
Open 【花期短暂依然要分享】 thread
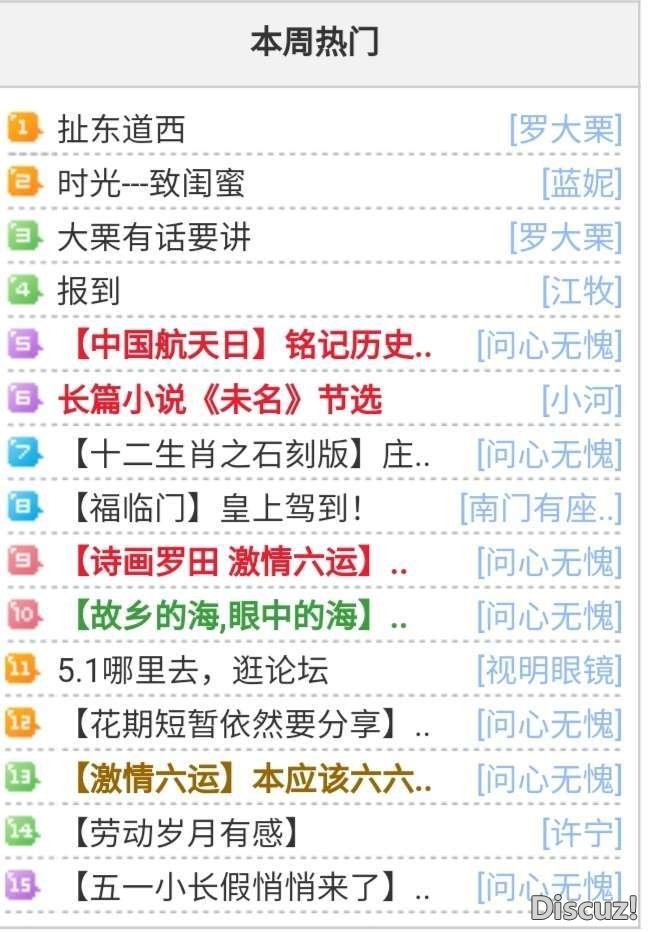pos(245,724)
